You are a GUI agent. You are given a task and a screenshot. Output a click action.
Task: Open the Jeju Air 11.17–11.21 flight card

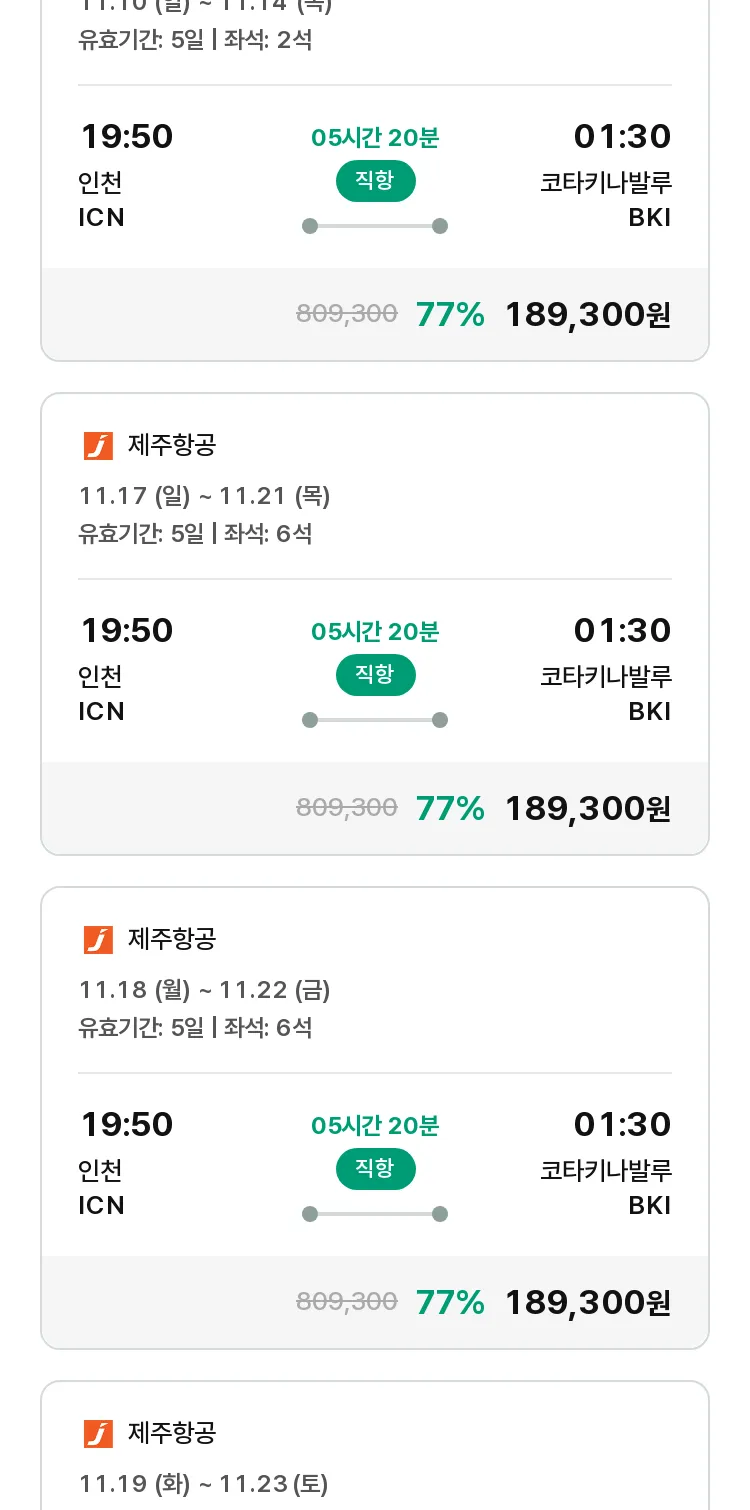pyautogui.click(x=375, y=624)
